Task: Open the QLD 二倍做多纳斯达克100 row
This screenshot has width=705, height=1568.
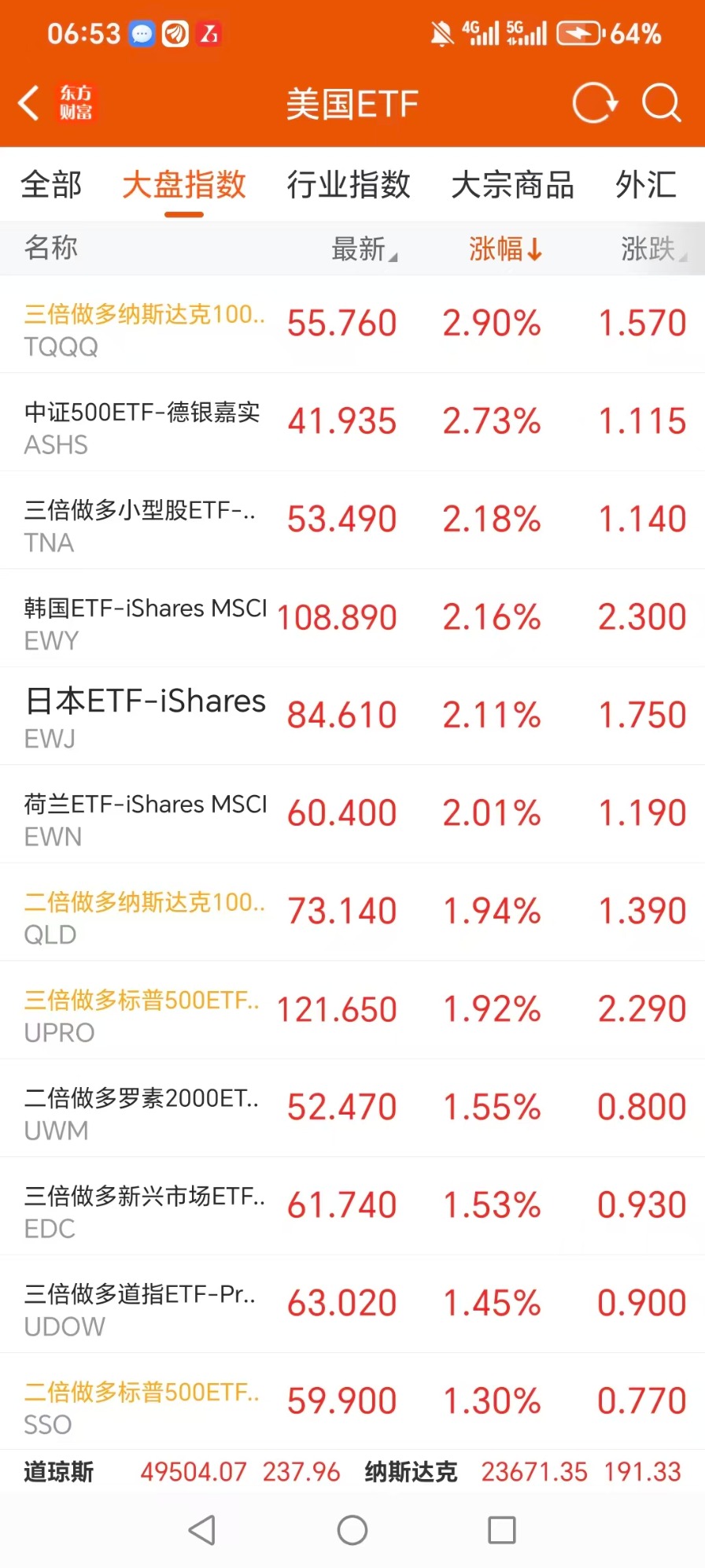Action: point(352,912)
